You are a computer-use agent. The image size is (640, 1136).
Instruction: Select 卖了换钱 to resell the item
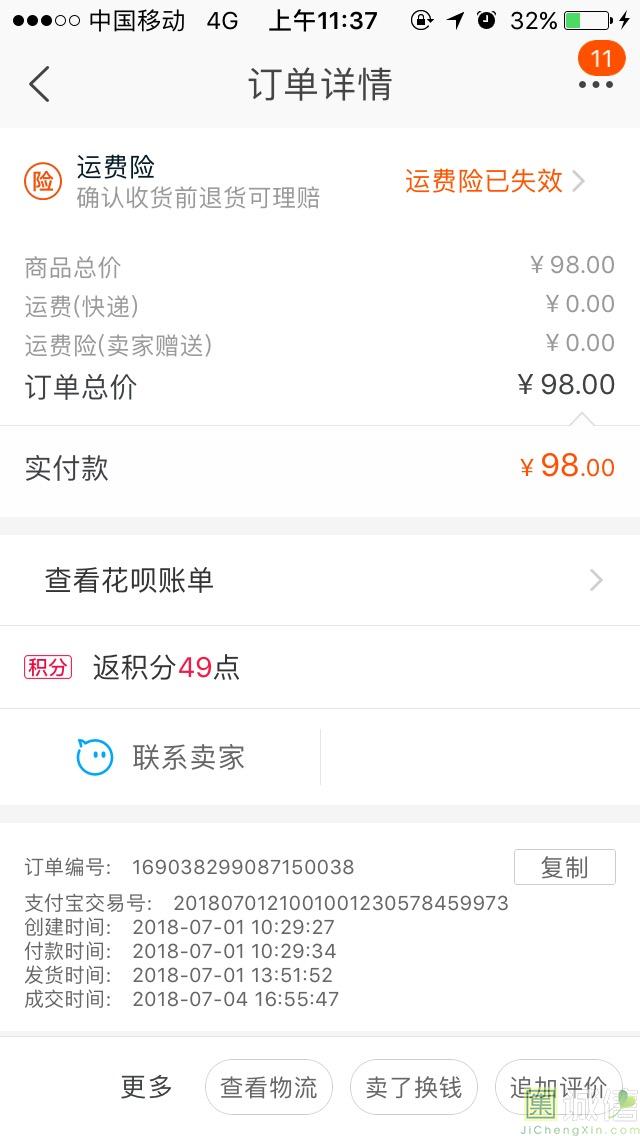(414, 1087)
